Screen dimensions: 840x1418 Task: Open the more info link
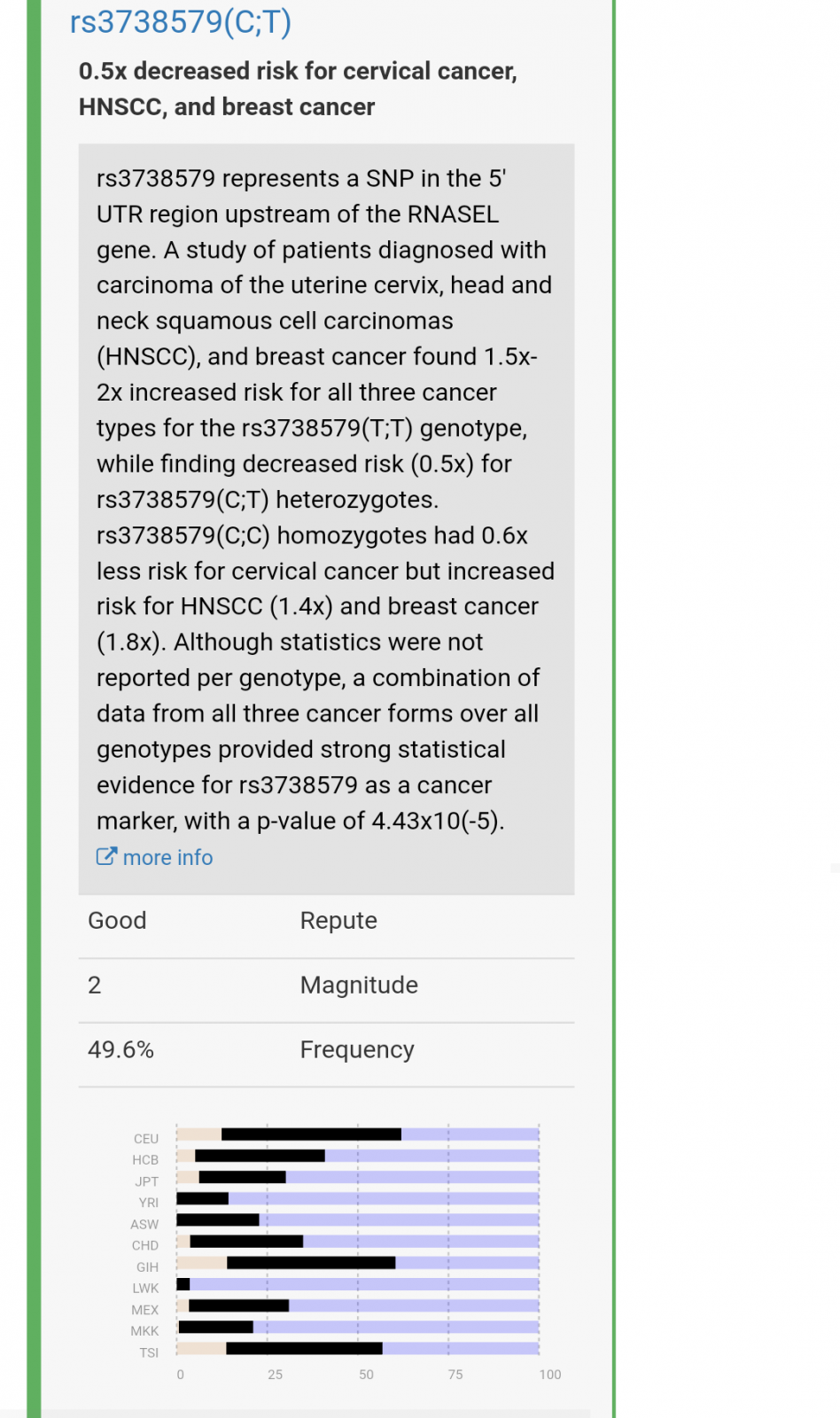pos(155,857)
